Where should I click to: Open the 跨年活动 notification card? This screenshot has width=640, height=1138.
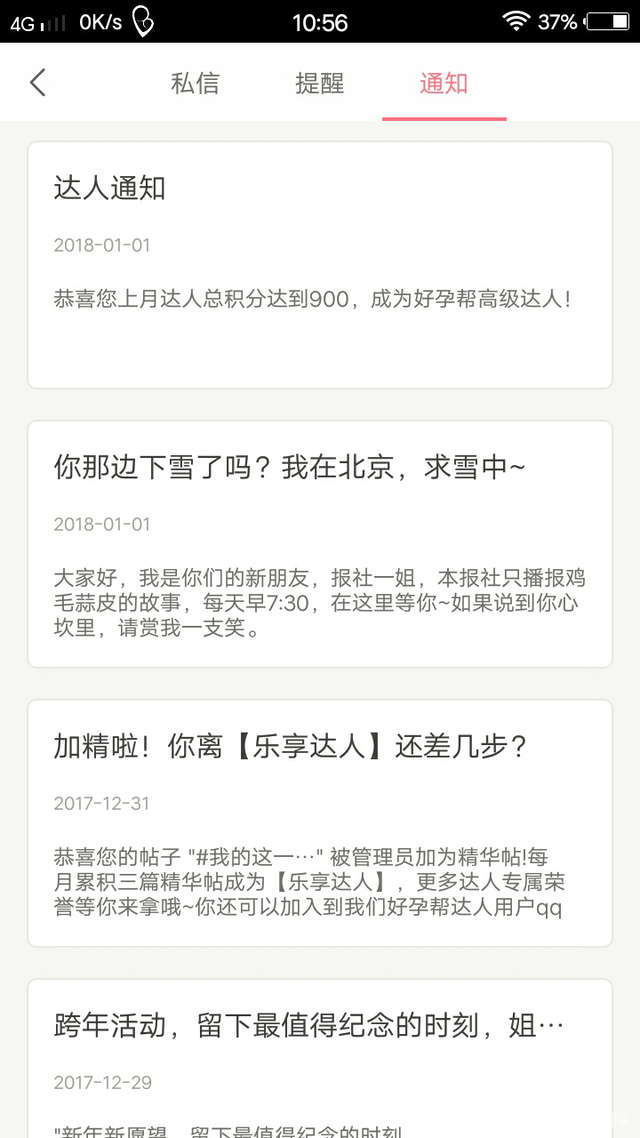pyautogui.click(x=320, y=1060)
